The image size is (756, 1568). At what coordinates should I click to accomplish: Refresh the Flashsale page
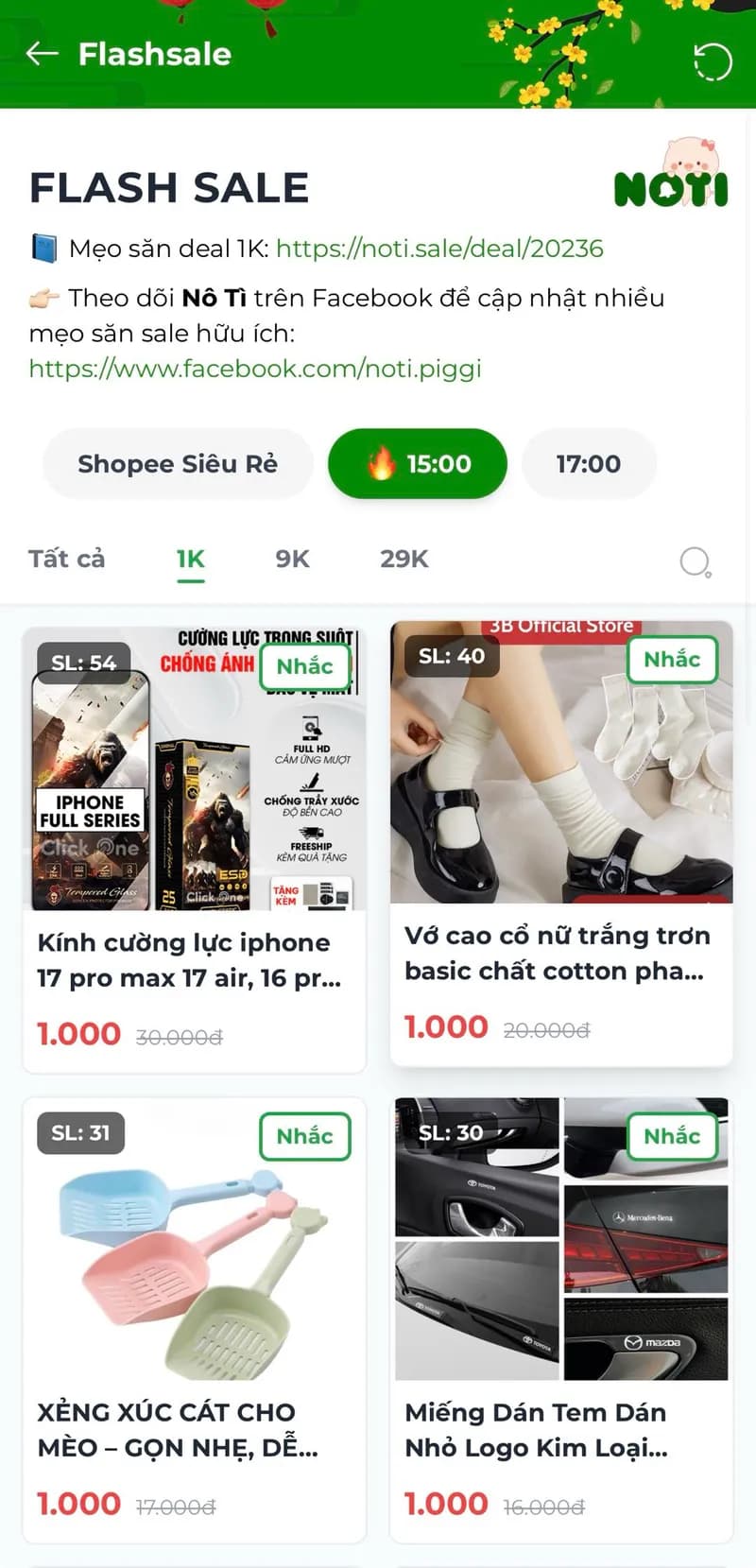(x=713, y=62)
